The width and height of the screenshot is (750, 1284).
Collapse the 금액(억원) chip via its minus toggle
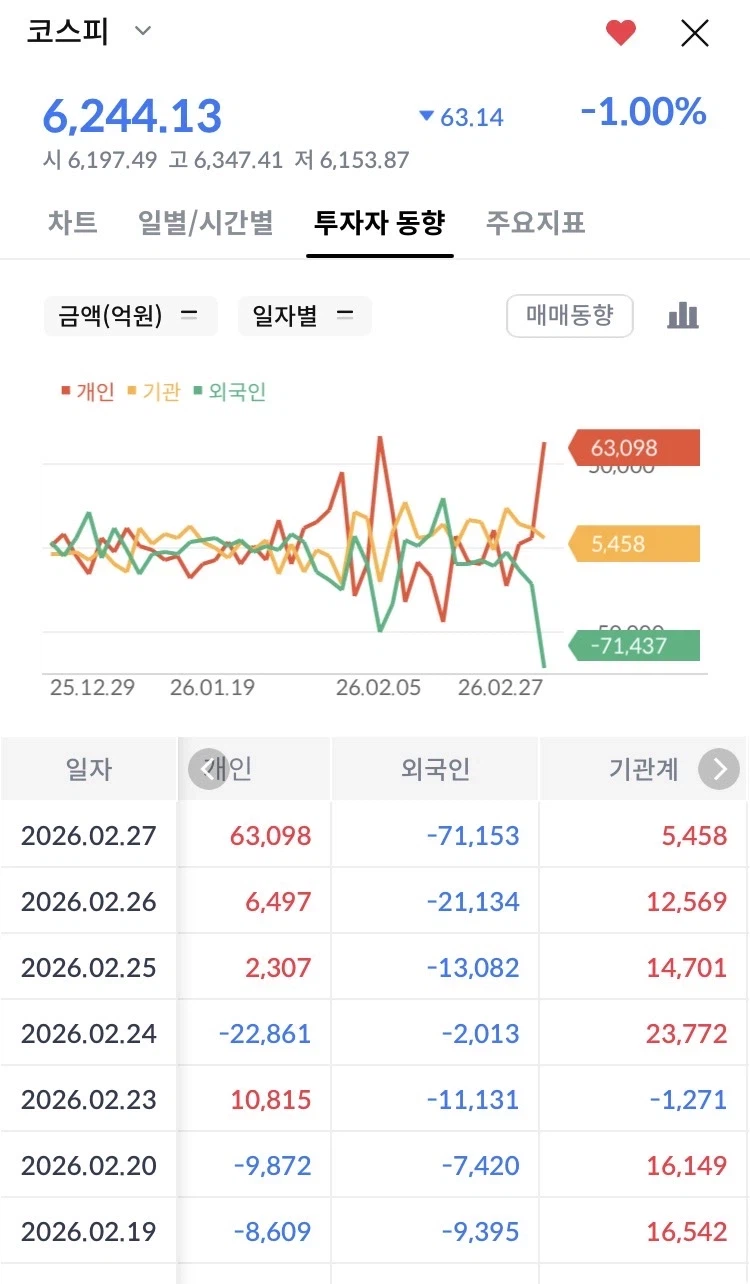191,315
